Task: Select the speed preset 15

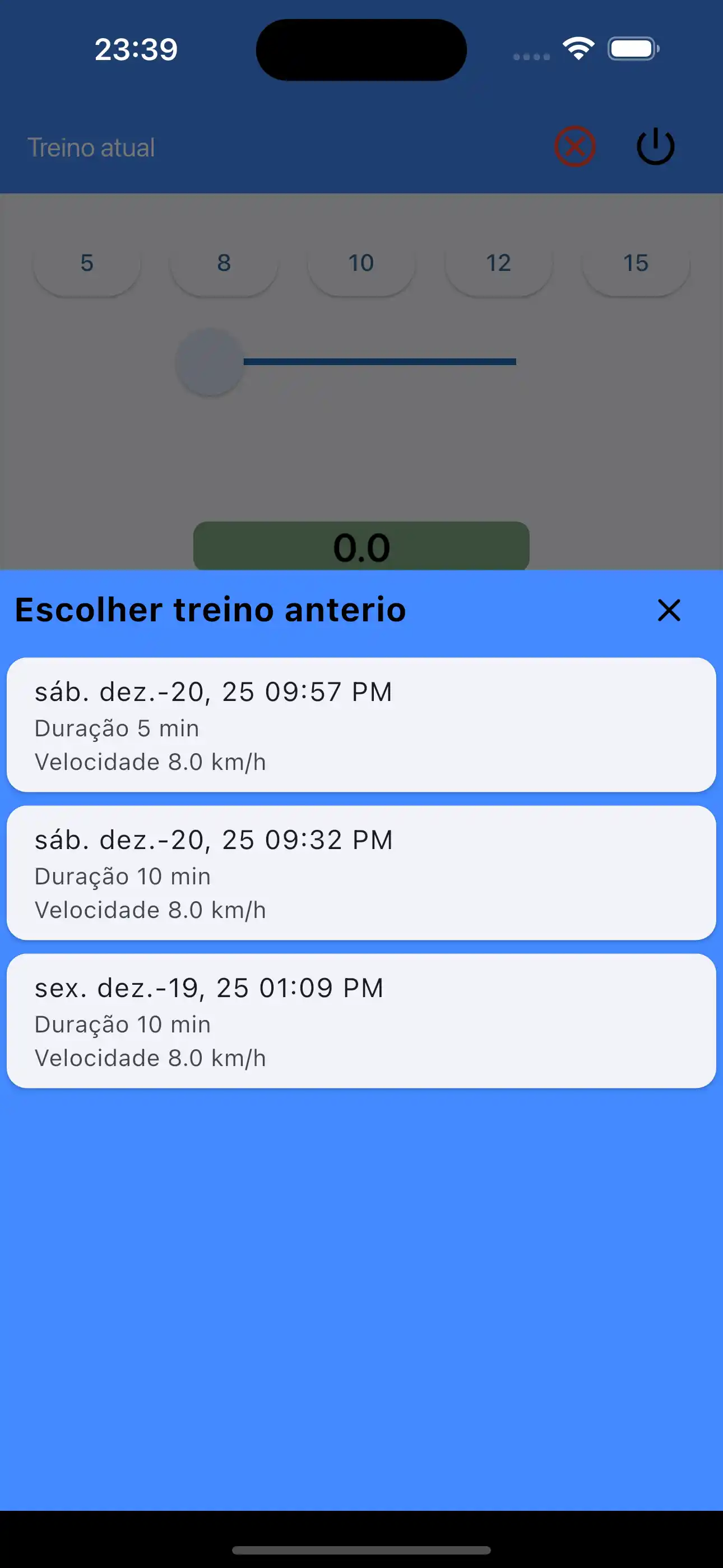Action: (x=636, y=264)
